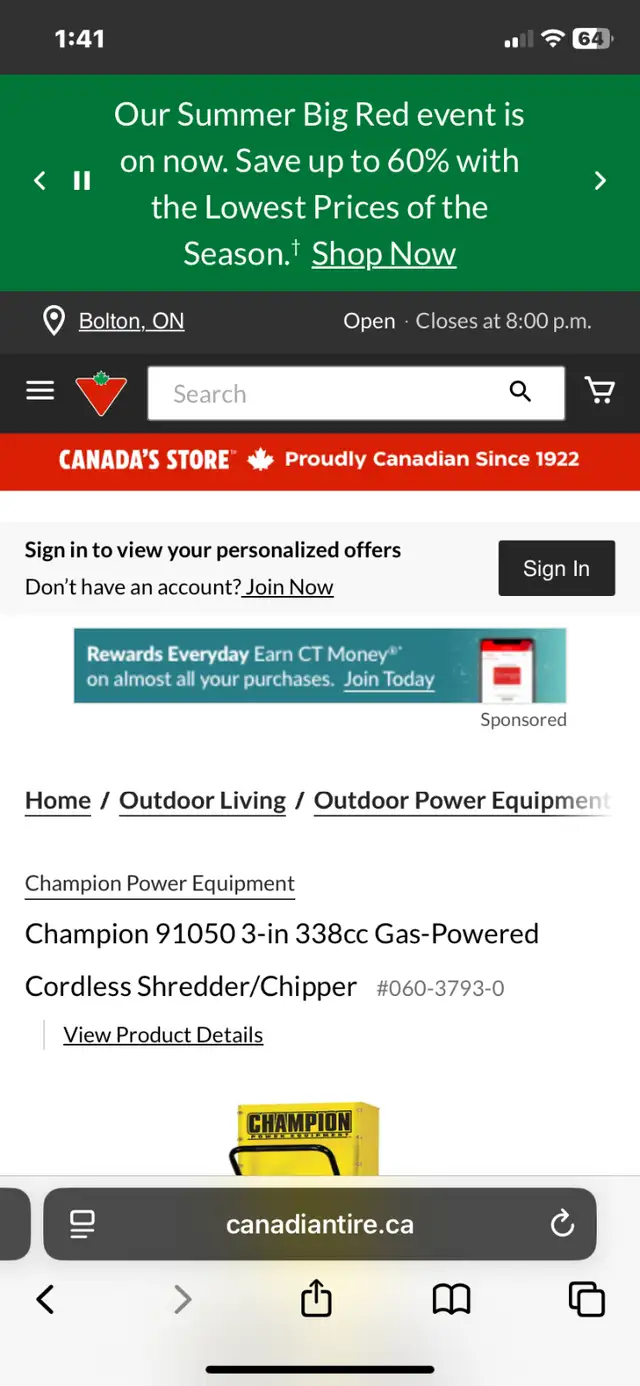Go to Outdoor Power Equipment breadcrumb
Screen dimensions: 640x1386
(462, 800)
